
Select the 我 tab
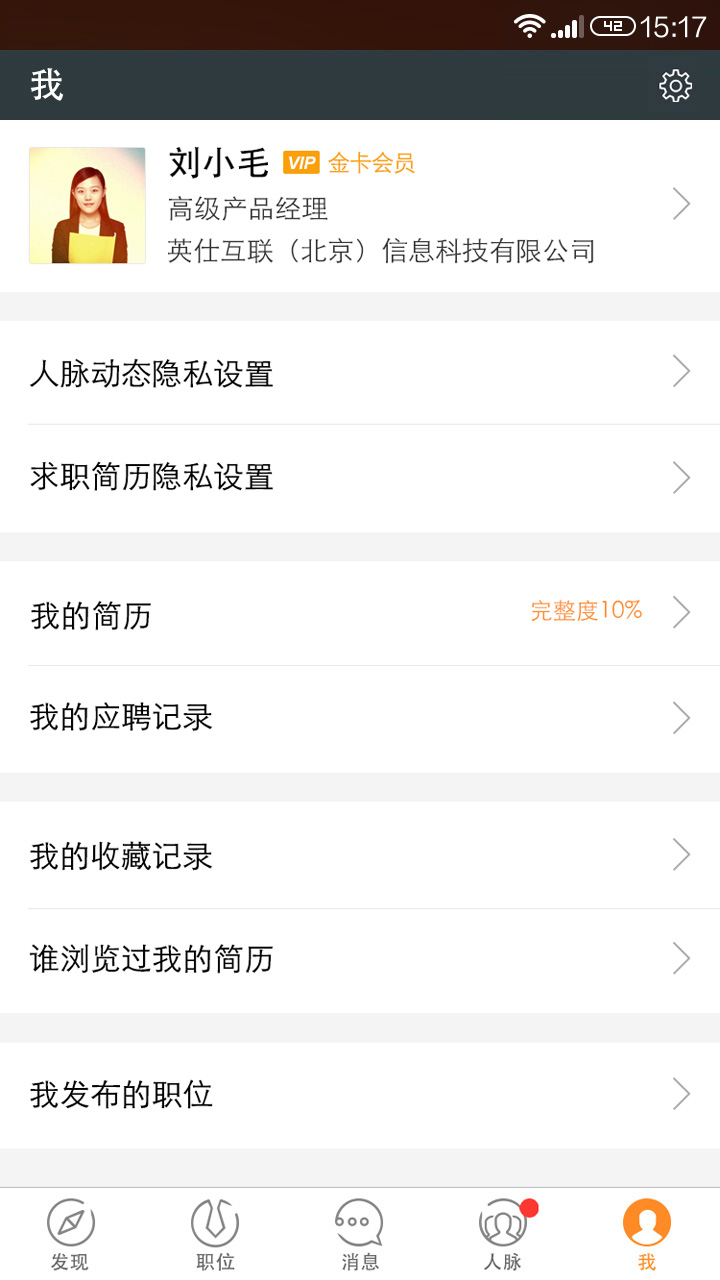click(x=647, y=1234)
